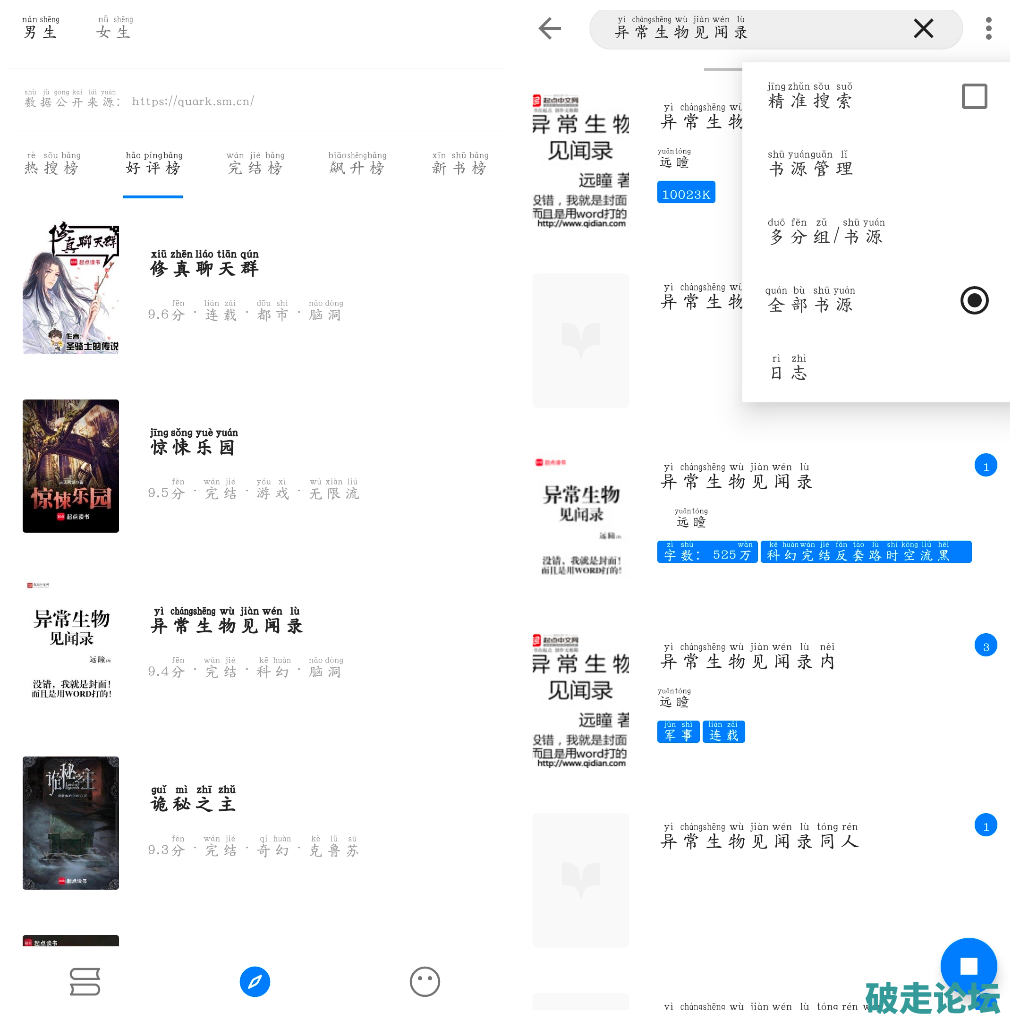Viewport: 1020px width, 1020px height.
Task: Show the 完结榜 ranking list
Action: click(x=255, y=165)
